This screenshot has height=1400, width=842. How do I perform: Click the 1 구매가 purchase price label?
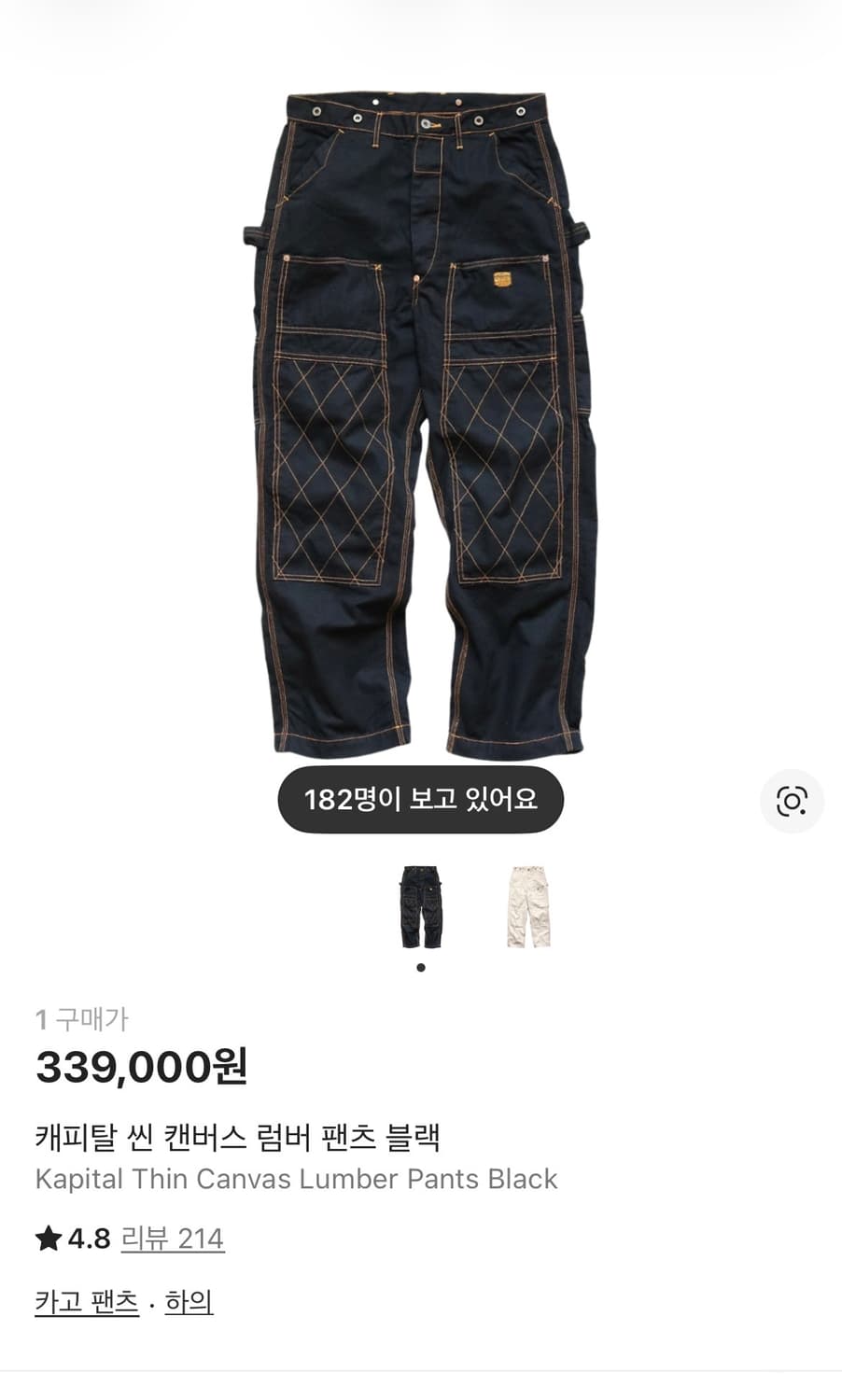pyautogui.click(x=84, y=1020)
